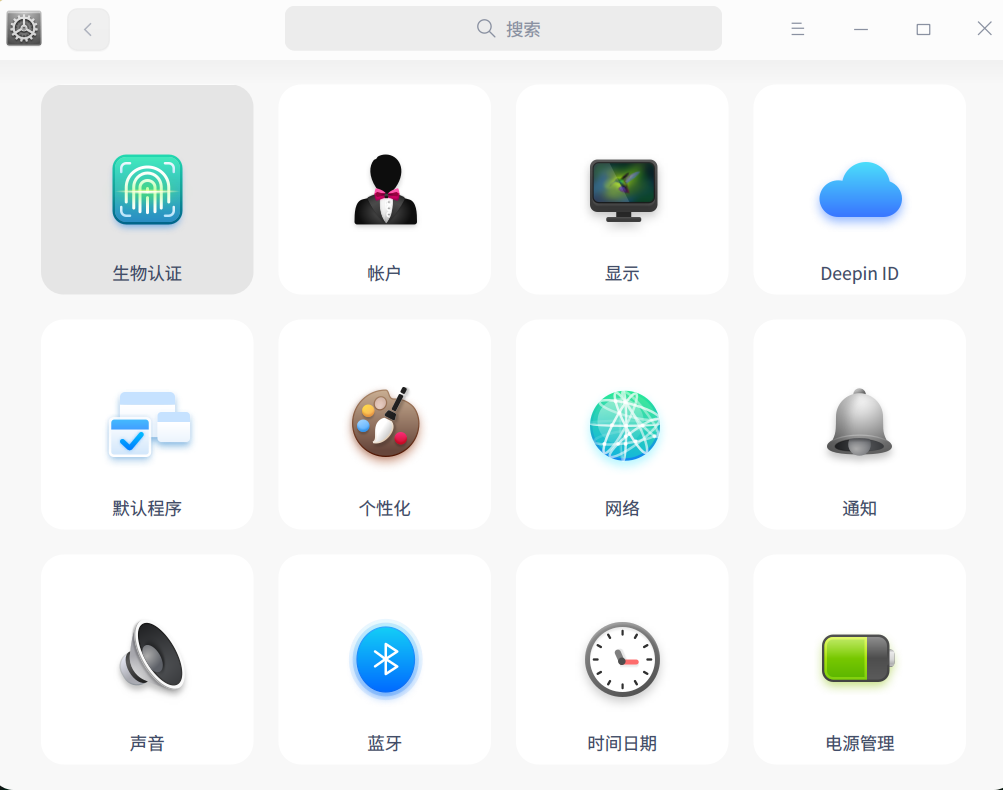Open 生物认证 biometric settings
The height and width of the screenshot is (790, 1003).
tap(147, 190)
